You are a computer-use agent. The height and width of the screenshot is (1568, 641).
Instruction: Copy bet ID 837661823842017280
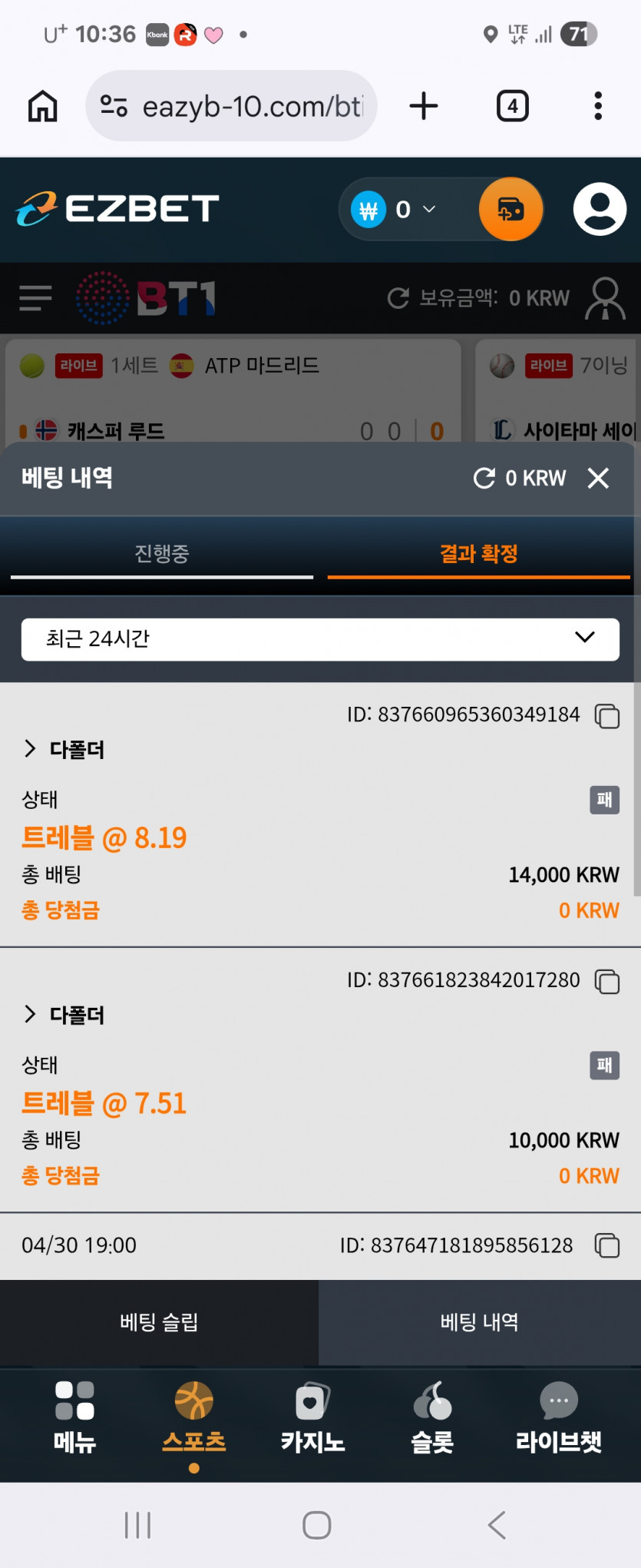(607, 982)
